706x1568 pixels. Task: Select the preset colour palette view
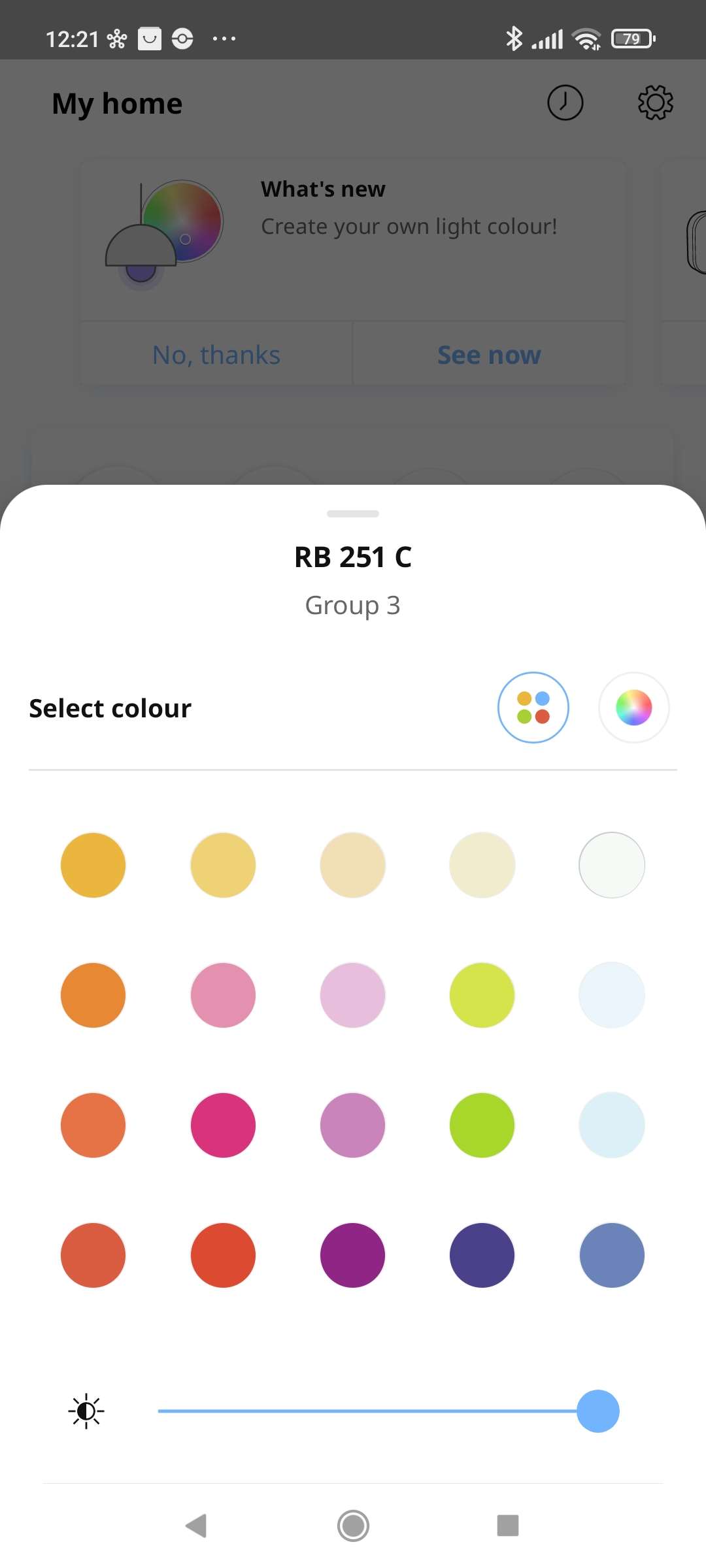pos(533,708)
